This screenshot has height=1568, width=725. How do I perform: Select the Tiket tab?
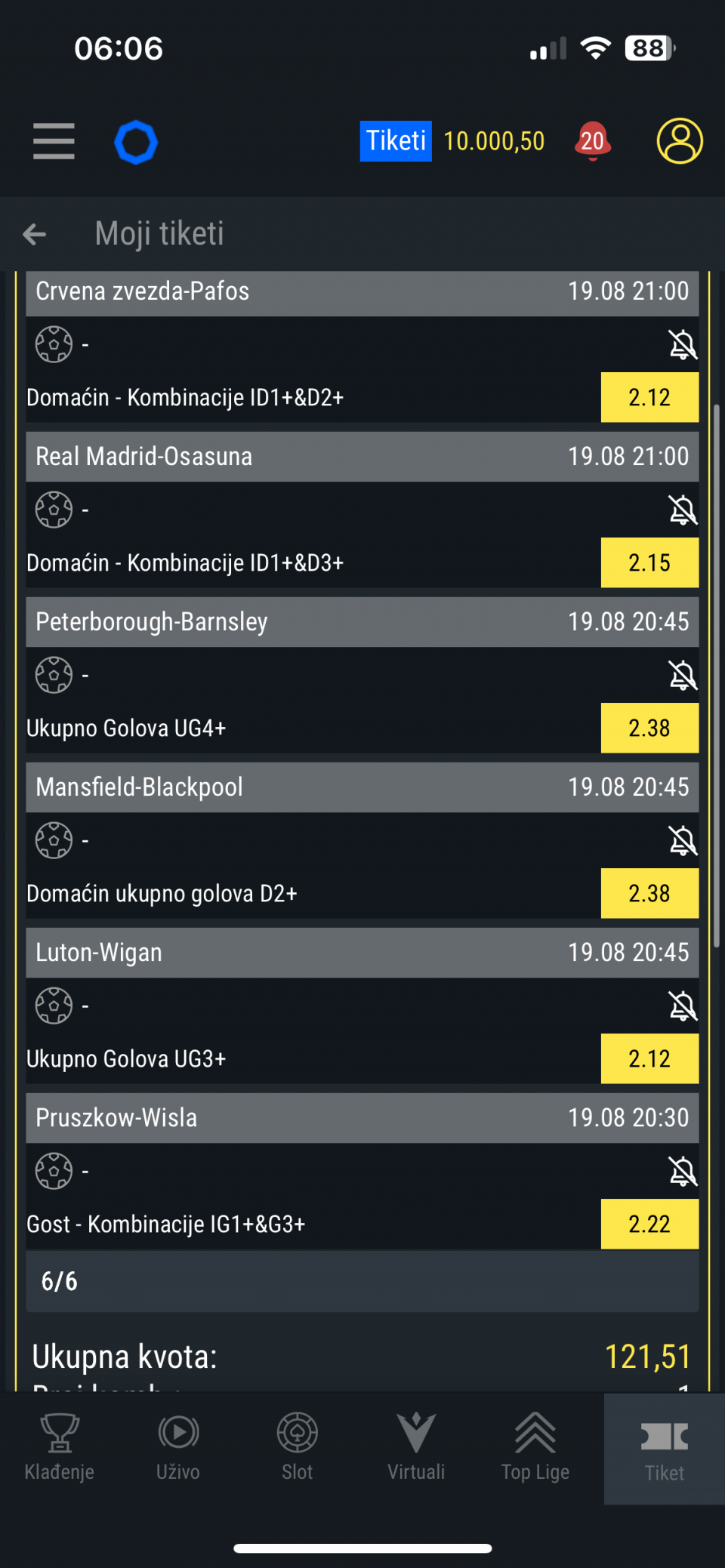[x=665, y=1449]
